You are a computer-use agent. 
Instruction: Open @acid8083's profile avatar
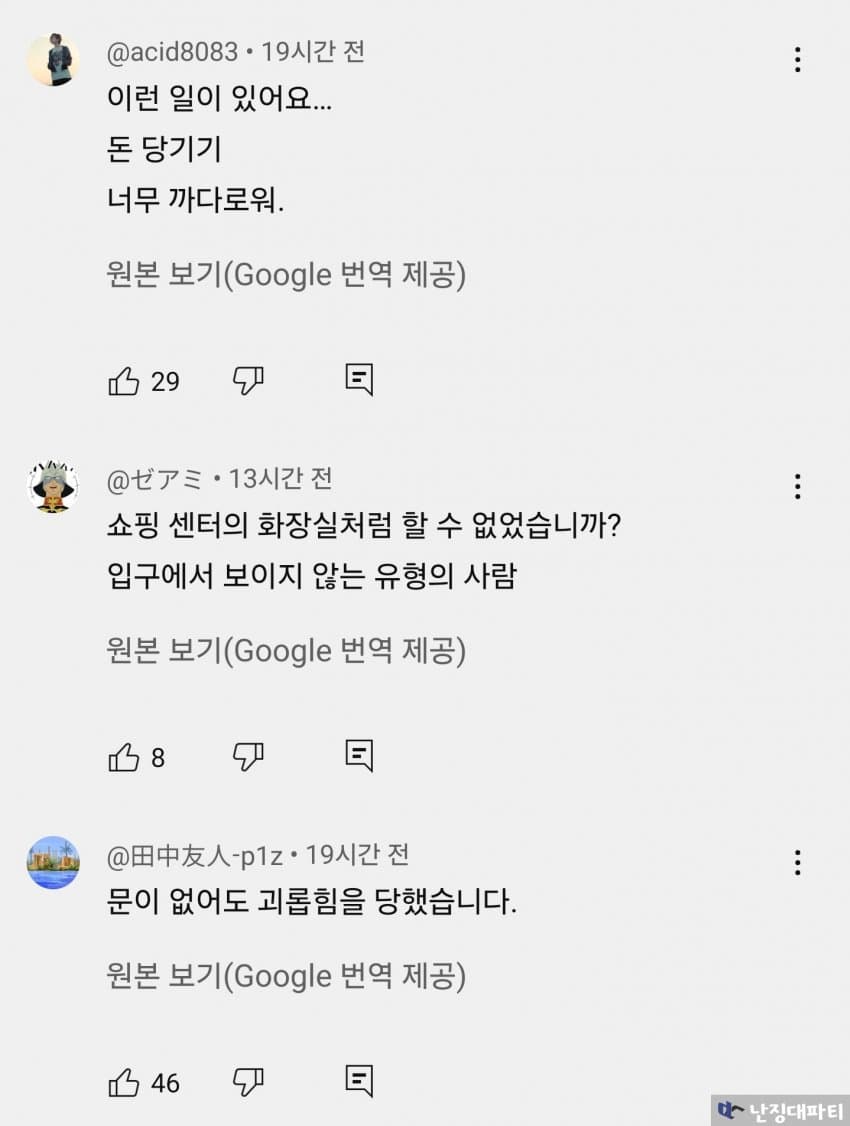tap(53, 60)
